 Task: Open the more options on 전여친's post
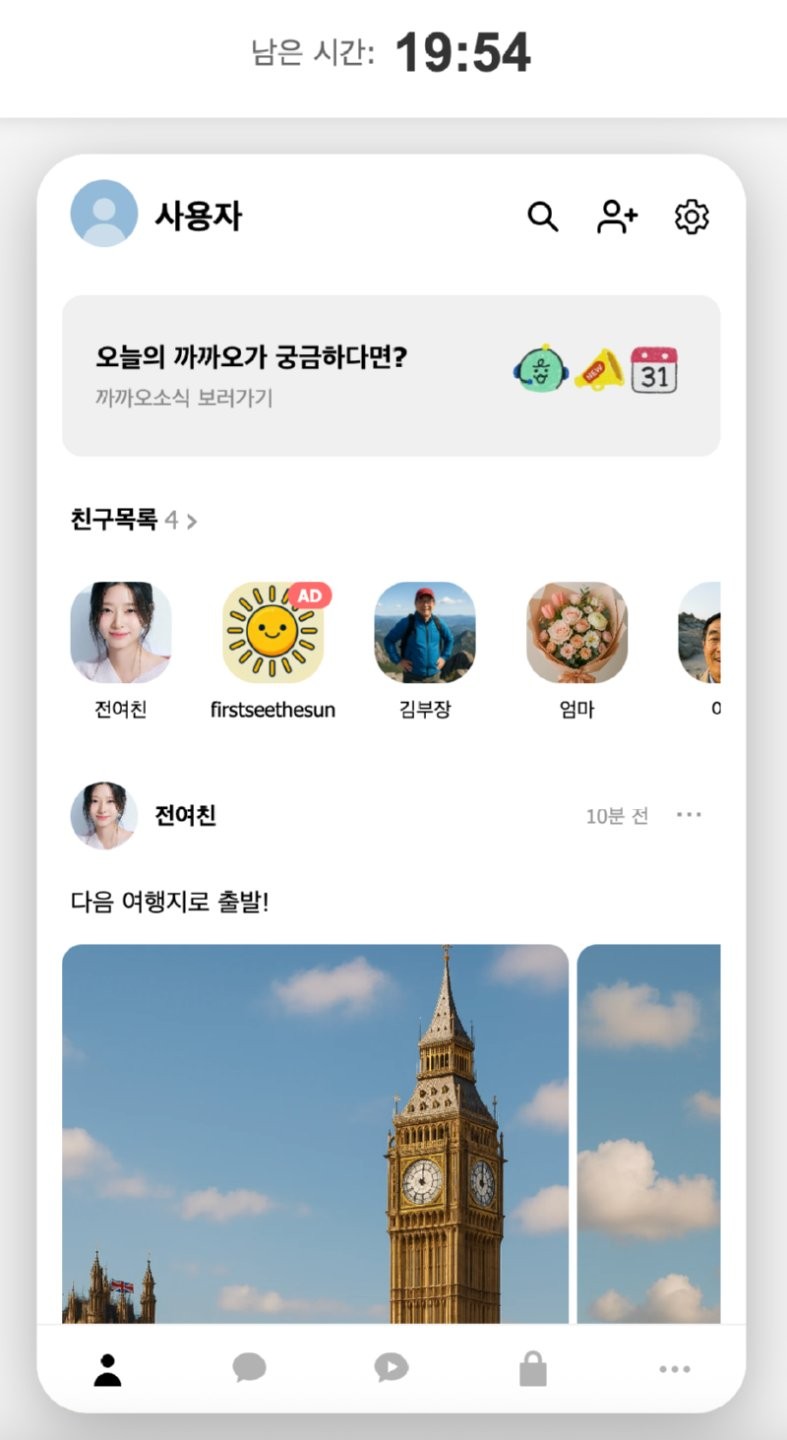[689, 815]
